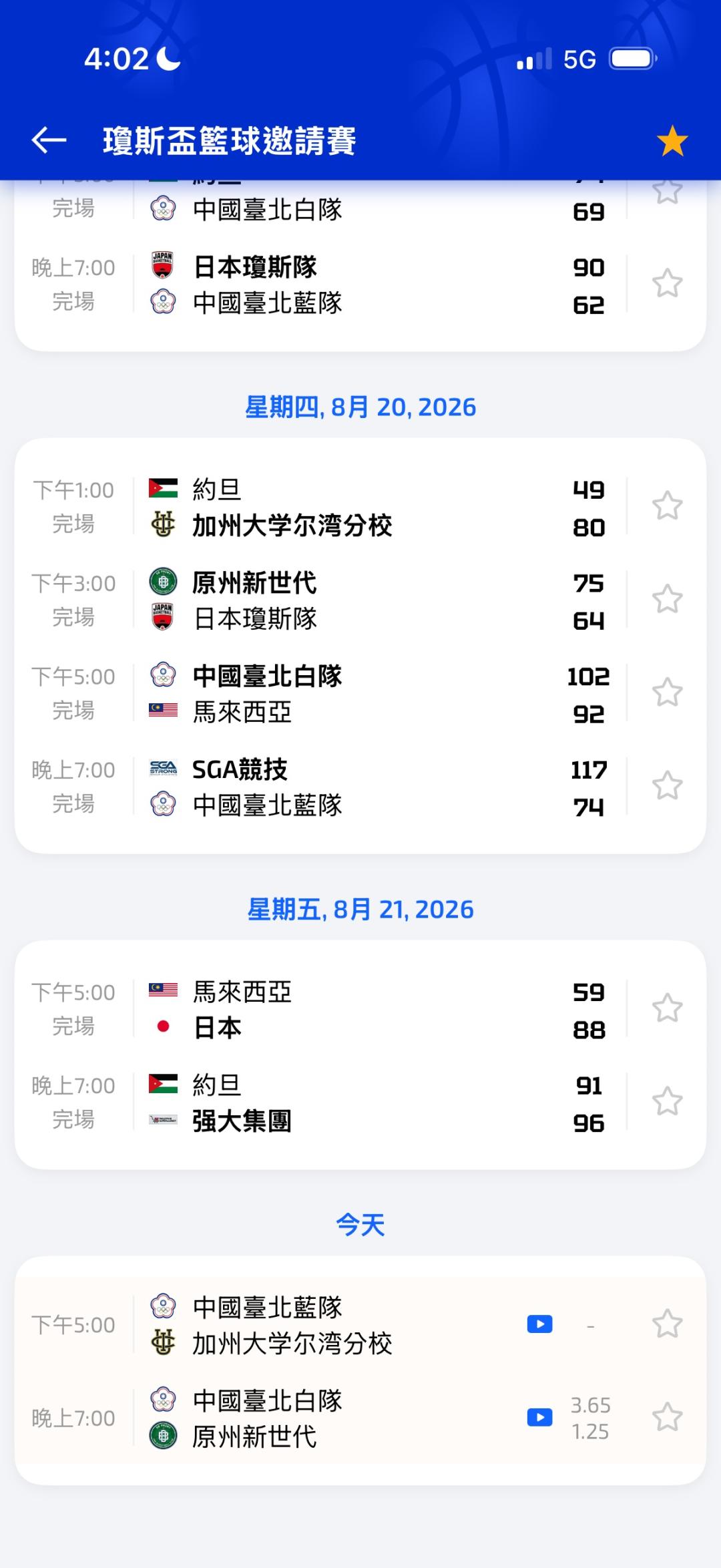Favorite the 約旦 vs 强大集團 match
The width and height of the screenshot is (721, 1568).
(x=667, y=1102)
